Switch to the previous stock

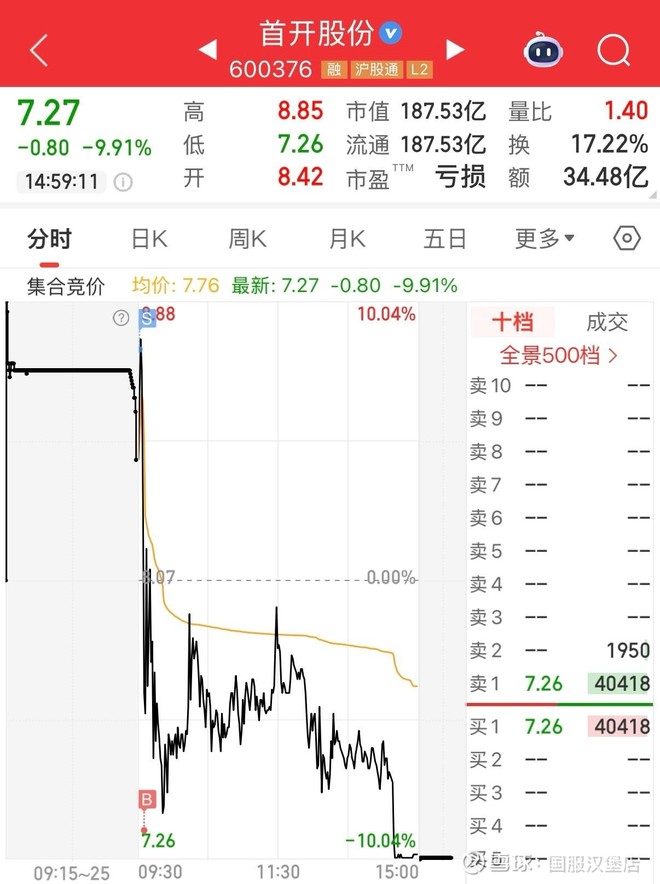pos(208,50)
